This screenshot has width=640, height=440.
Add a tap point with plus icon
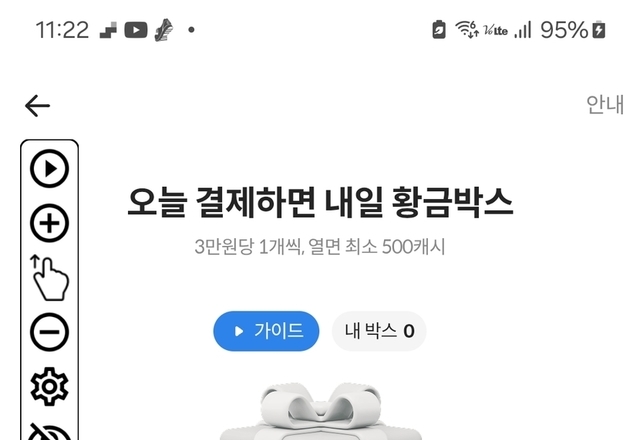(49, 224)
